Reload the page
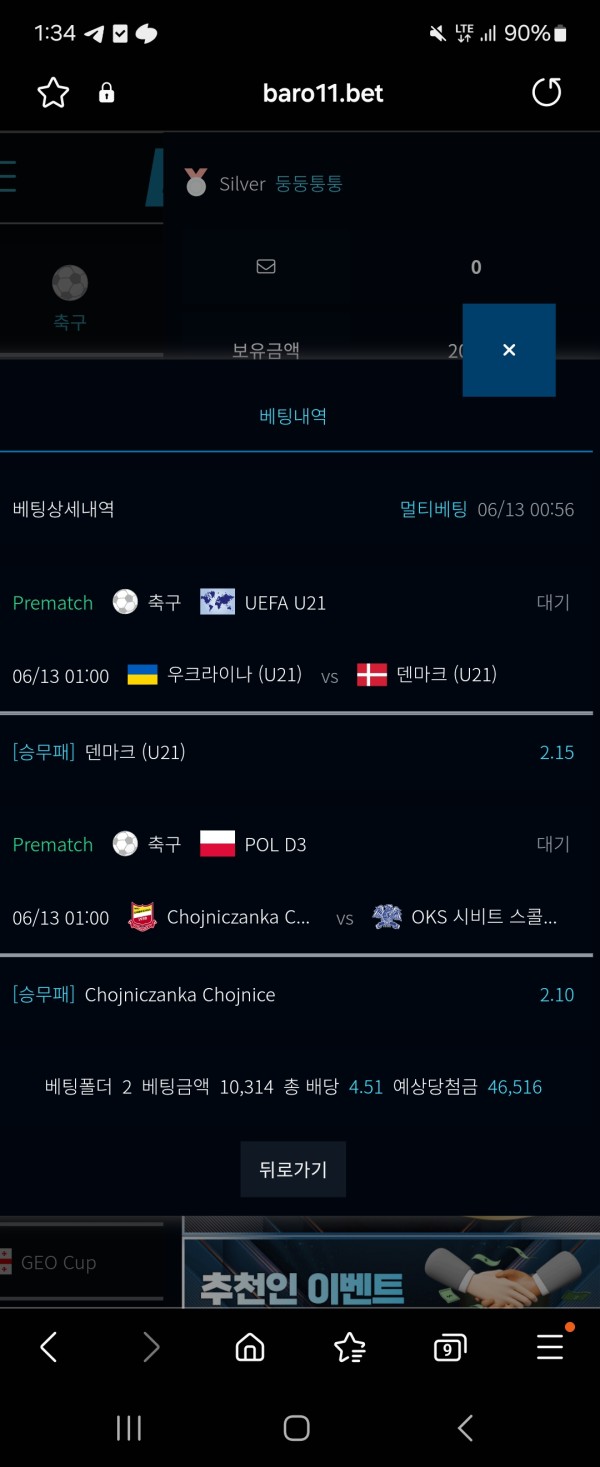 pos(546,93)
